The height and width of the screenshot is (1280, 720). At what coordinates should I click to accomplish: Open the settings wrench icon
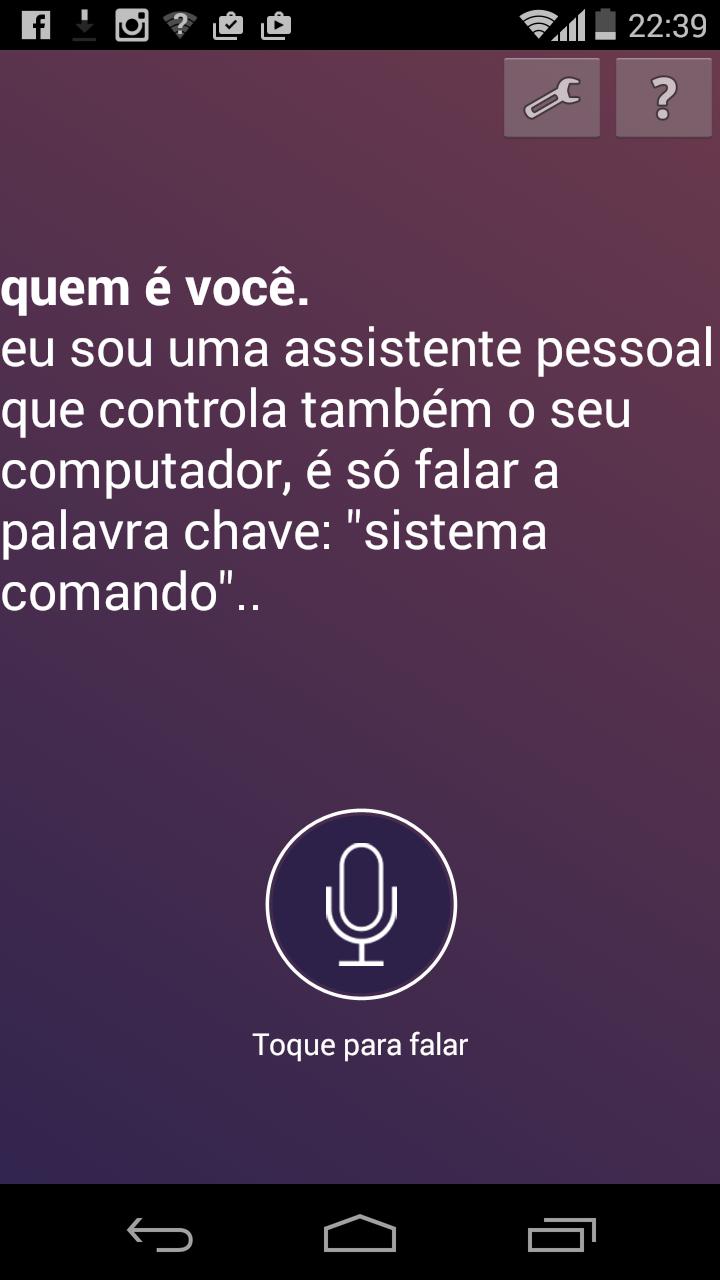tap(551, 96)
